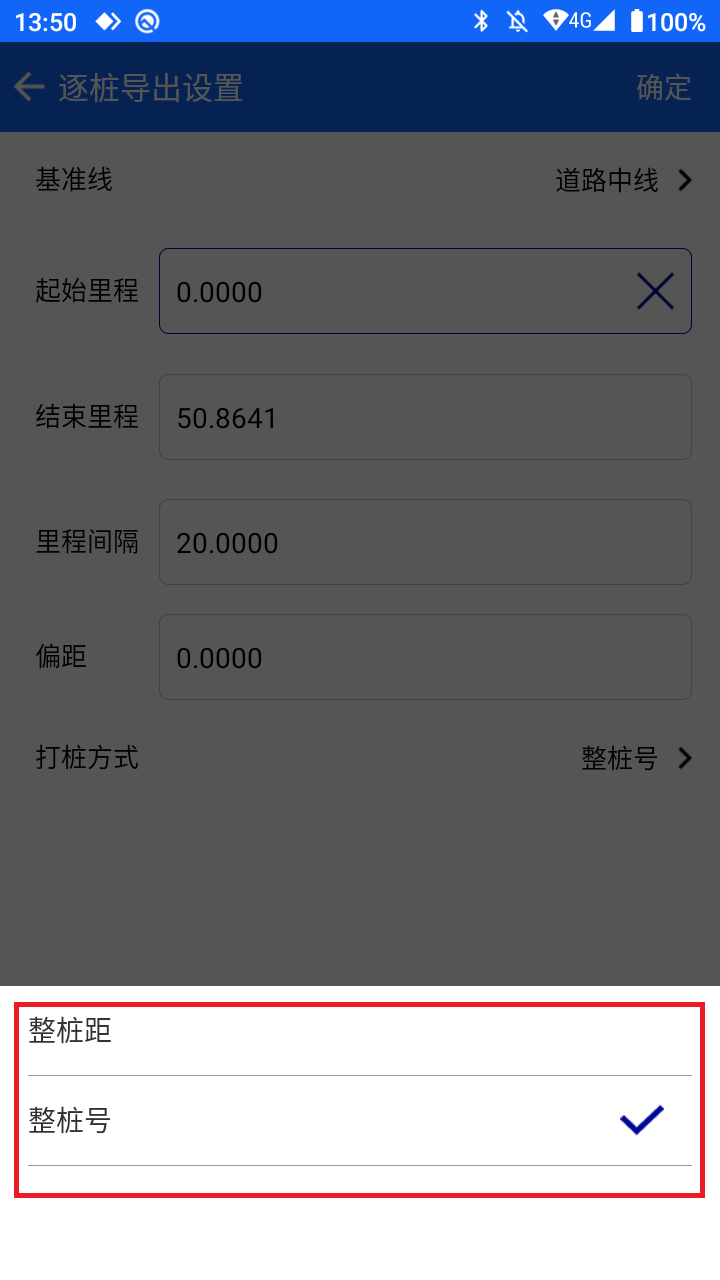Edit the 里程间隔 value 20.0000

[x=425, y=542]
